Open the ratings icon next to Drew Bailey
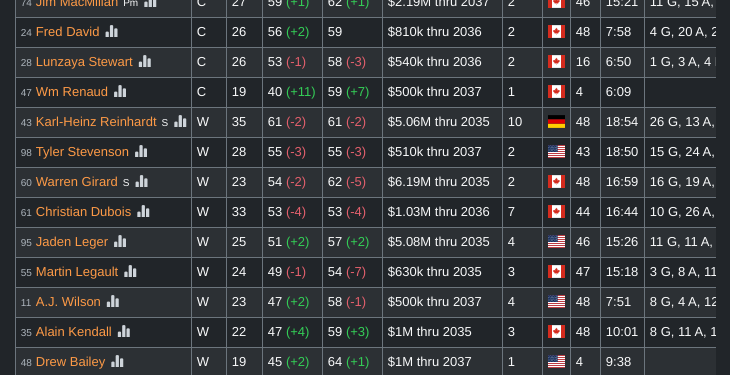 tap(117, 361)
